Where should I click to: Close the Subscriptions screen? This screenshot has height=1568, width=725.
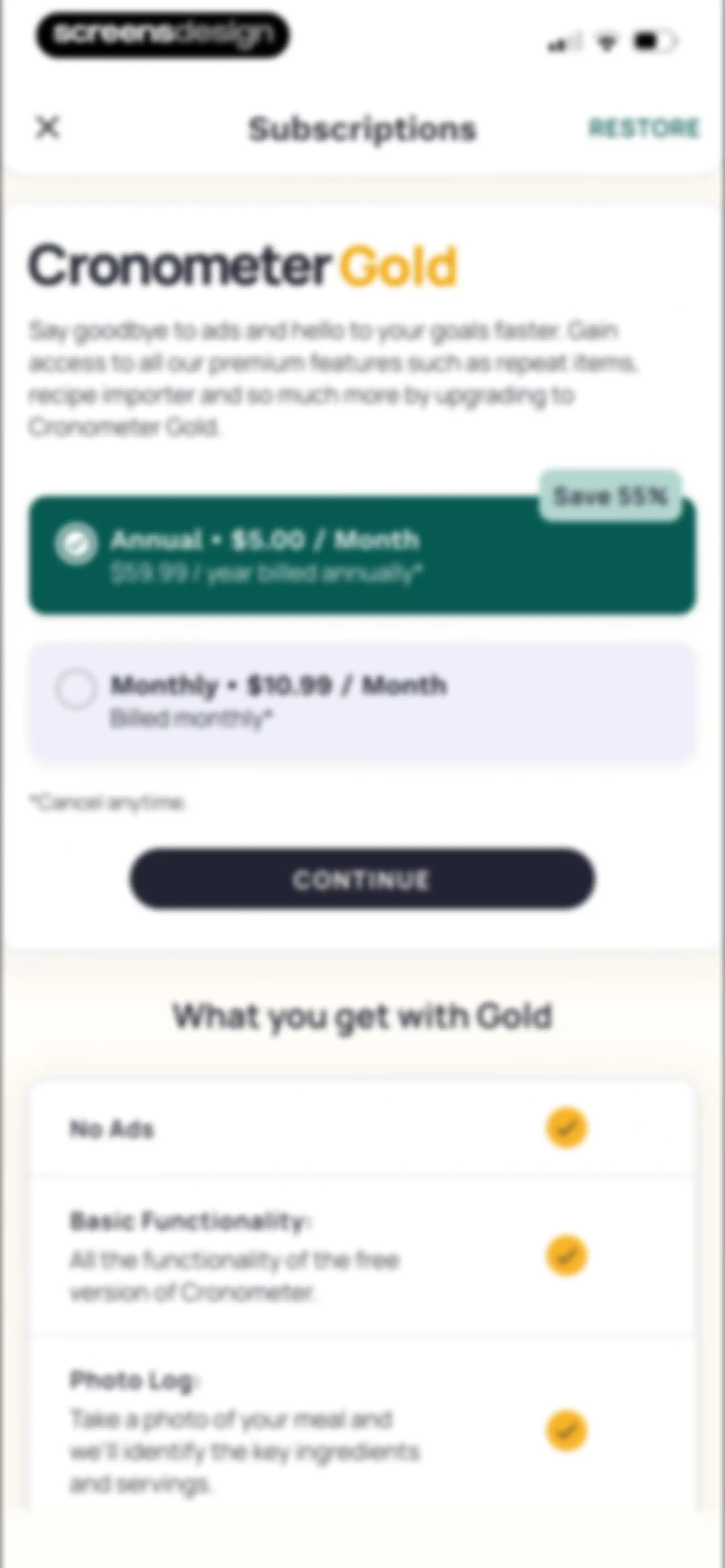coord(47,128)
